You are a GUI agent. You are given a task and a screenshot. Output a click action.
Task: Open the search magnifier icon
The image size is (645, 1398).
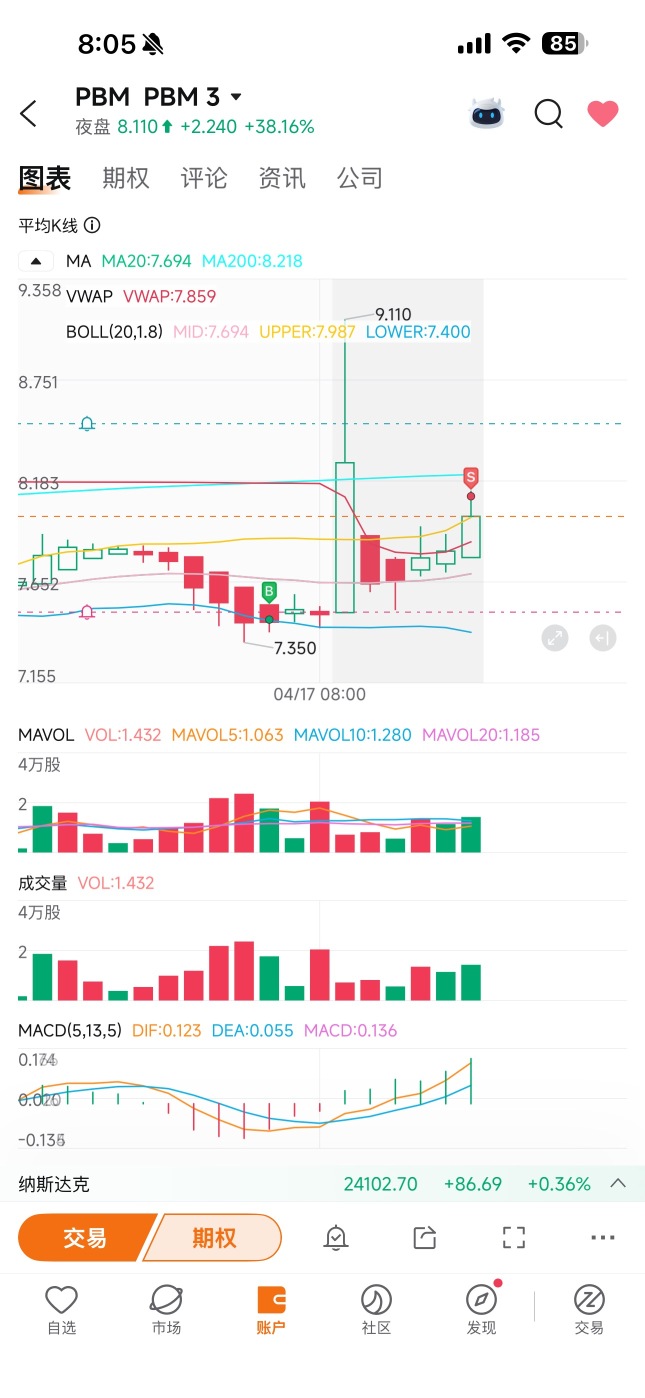(548, 114)
